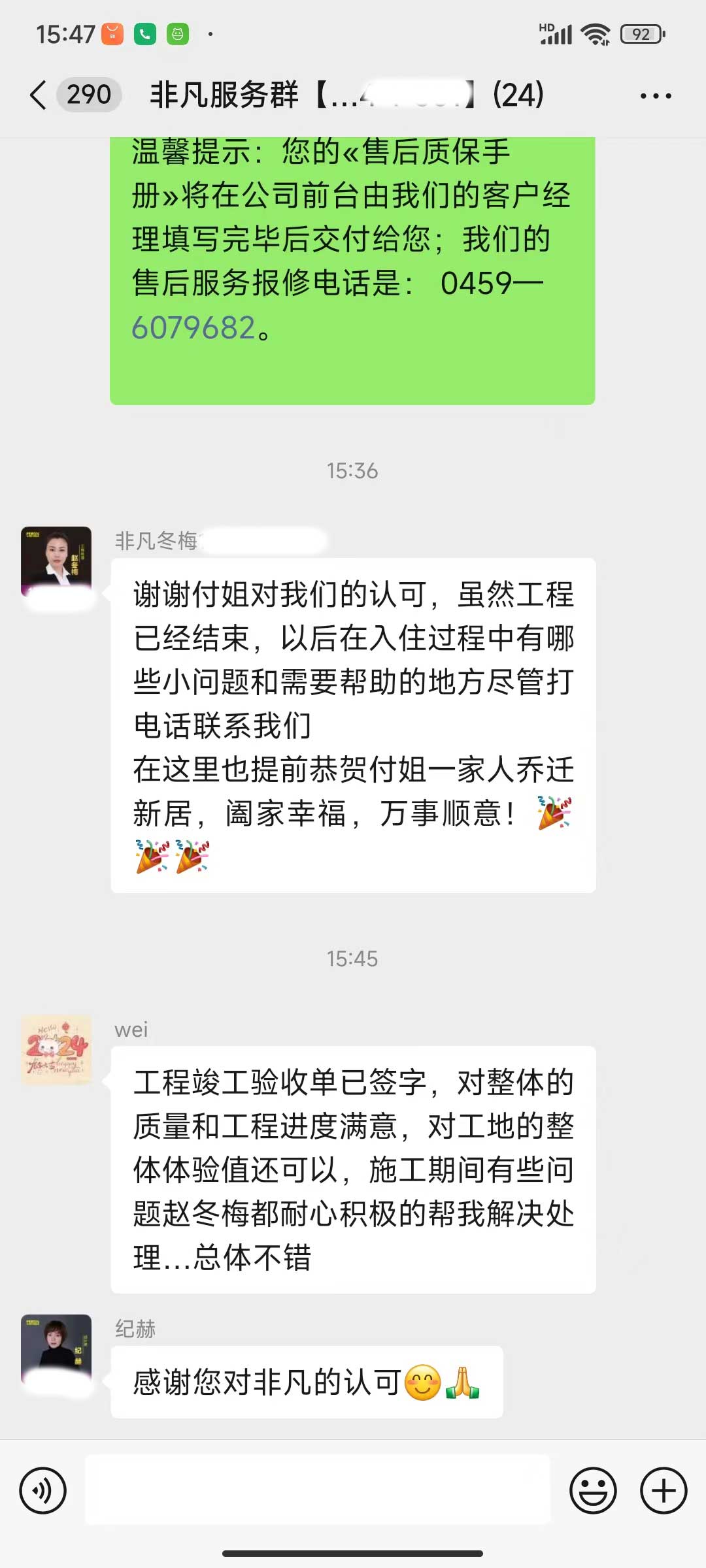This screenshot has width=706, height=1568.
Task: Switch to voice message input
Action: click(43, 1491)
